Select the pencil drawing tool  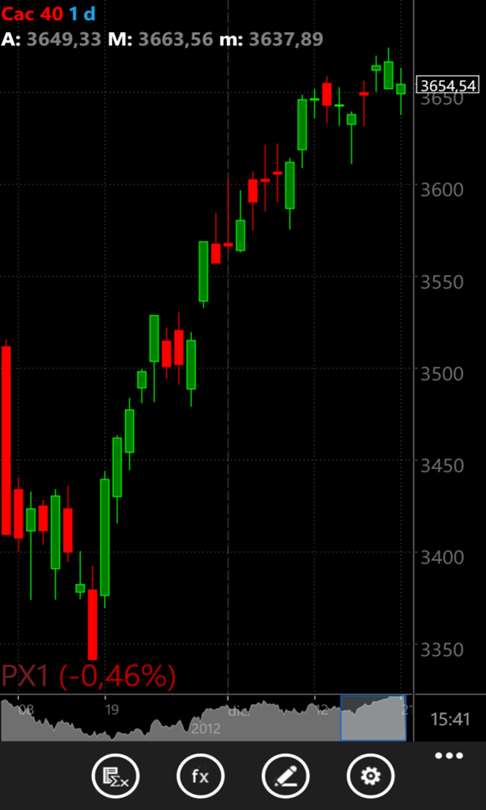pyautogui.click(x=286, y=775)
